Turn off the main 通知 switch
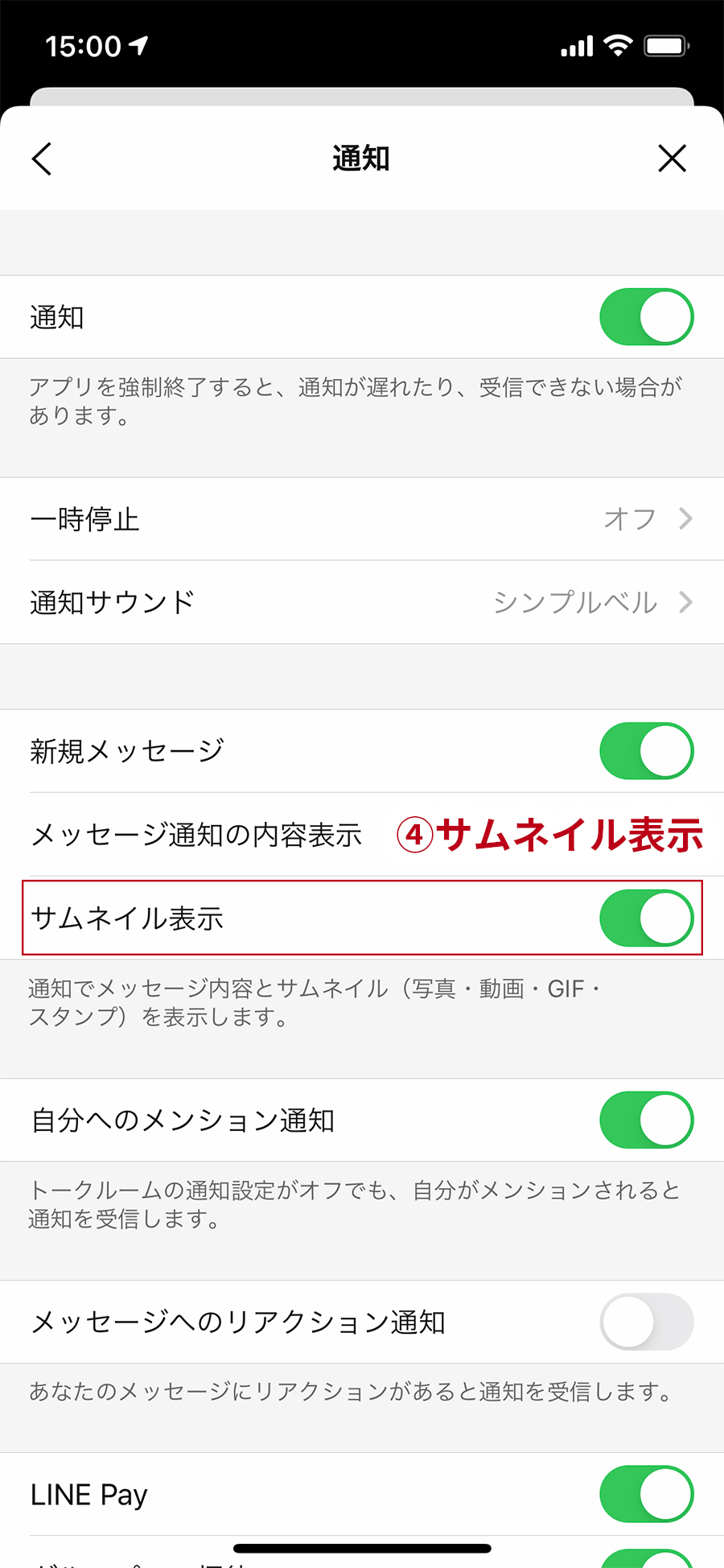Viewport: 724px width, 1568px height. pos(647,317)
